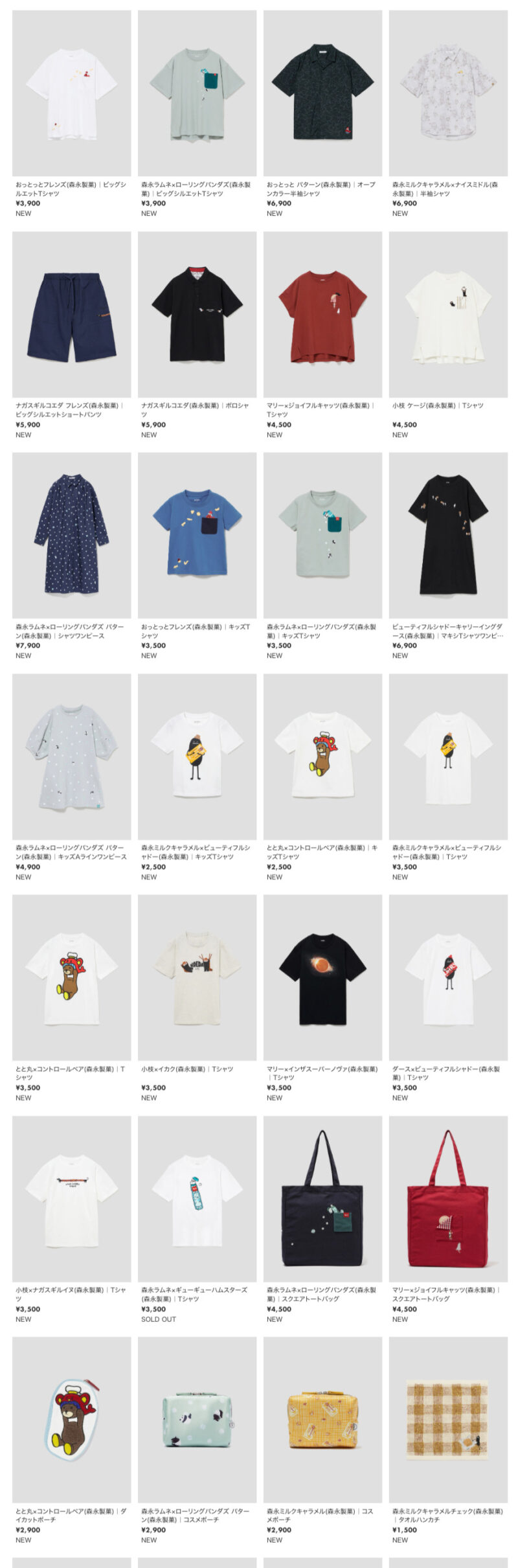Select the navy ナガスギルコエダ short pants
This screenshot has width=518, height=1568.
pyautogui.click(x=71, y=315)
